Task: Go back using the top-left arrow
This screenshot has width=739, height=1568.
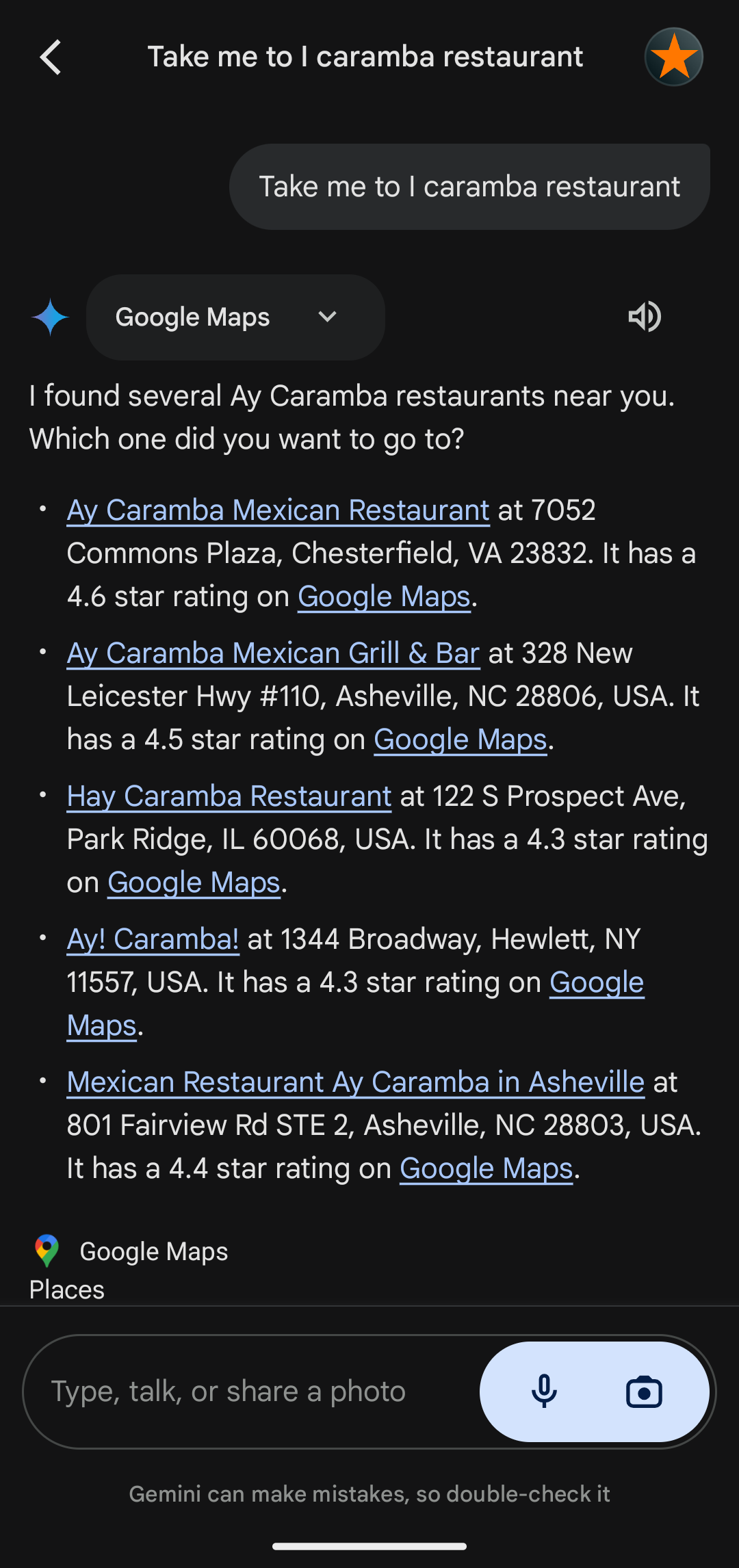Action: pyautogui.click(x=51, y=57)
